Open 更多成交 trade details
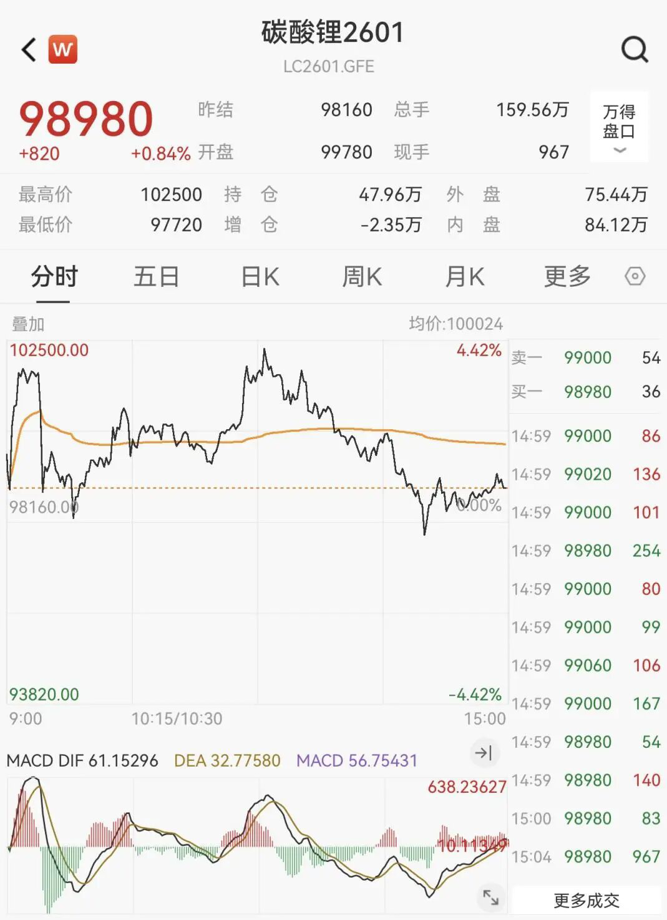The height and width of the screenshot is (920, 667). click(588, 900)
